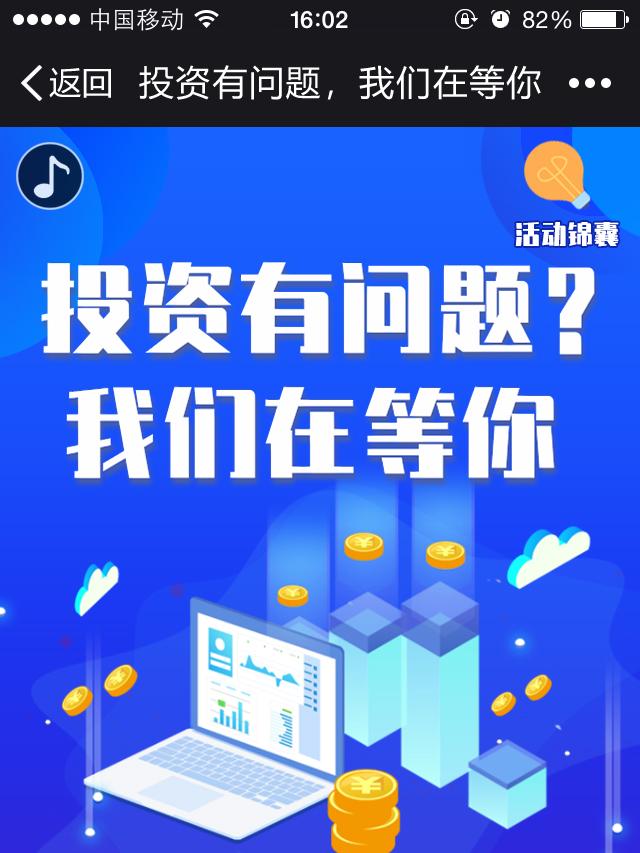Go back using the 返回 button
640x853 pixels.
pos(66,84)
